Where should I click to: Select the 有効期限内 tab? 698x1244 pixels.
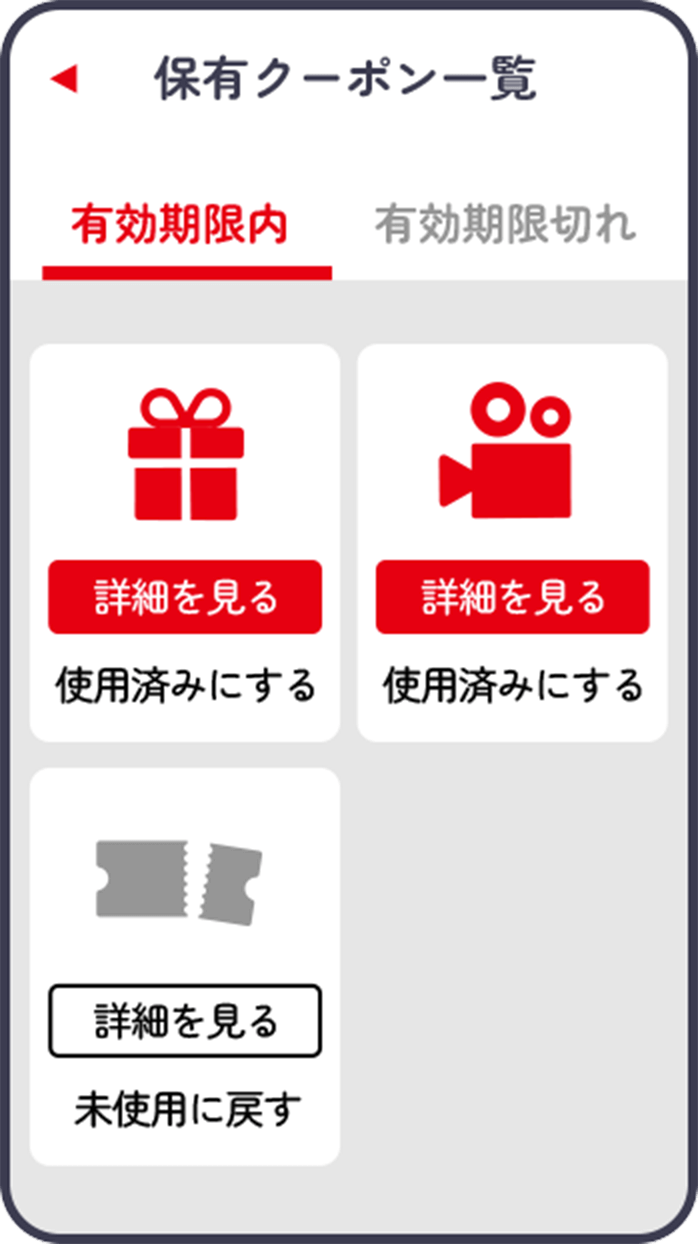(180, 225)
